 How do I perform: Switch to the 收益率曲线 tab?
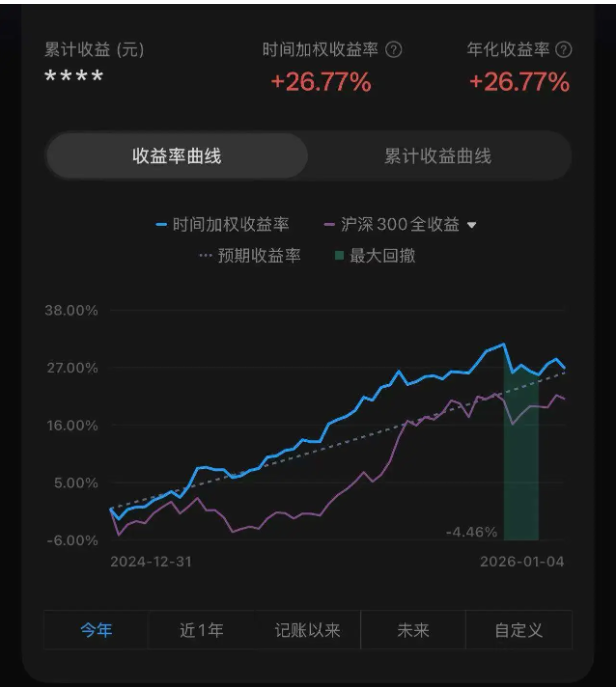pyautogui.click(x=177, y=156)
